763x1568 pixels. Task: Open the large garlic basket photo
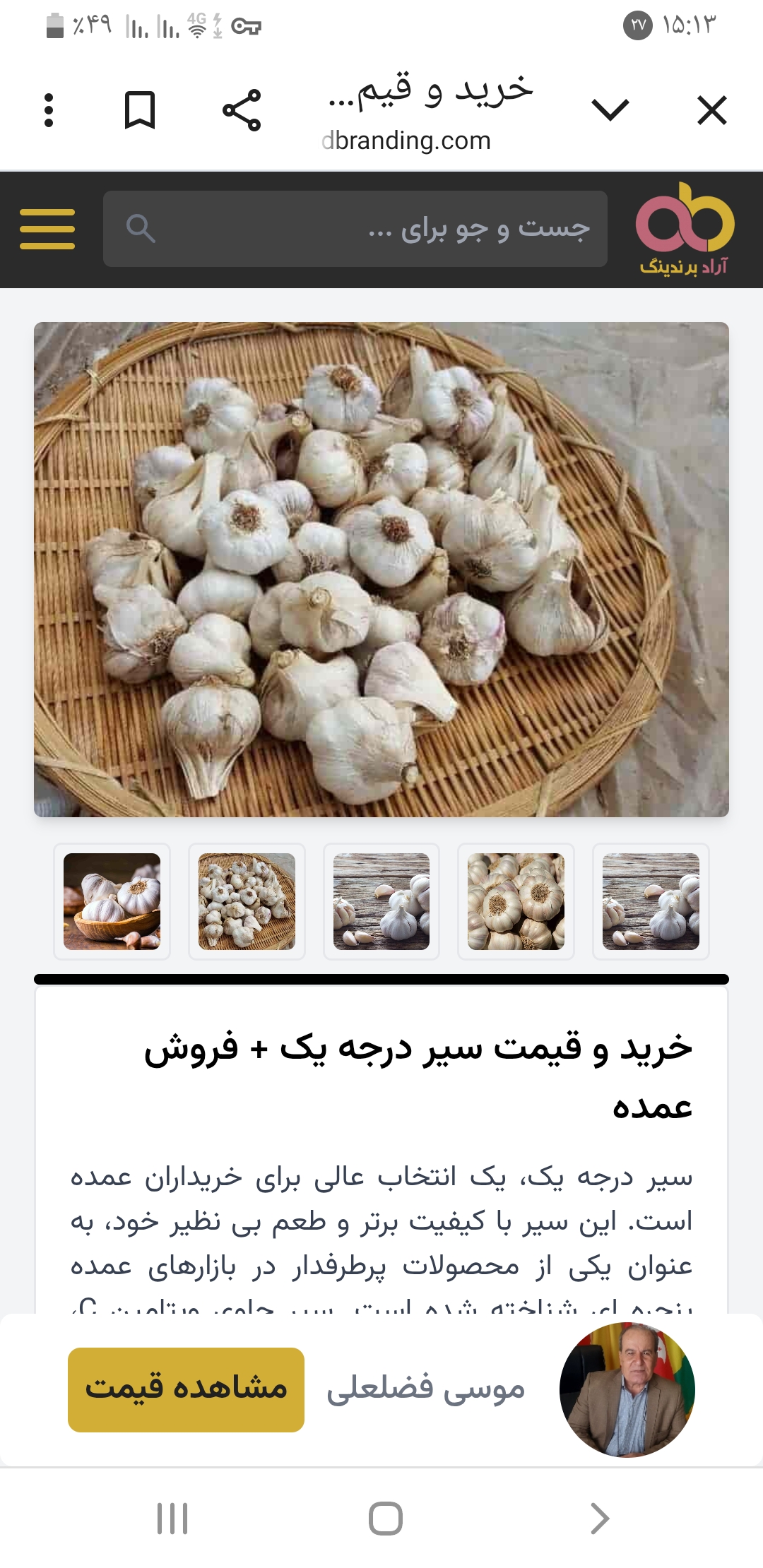[x=381, y=569]
